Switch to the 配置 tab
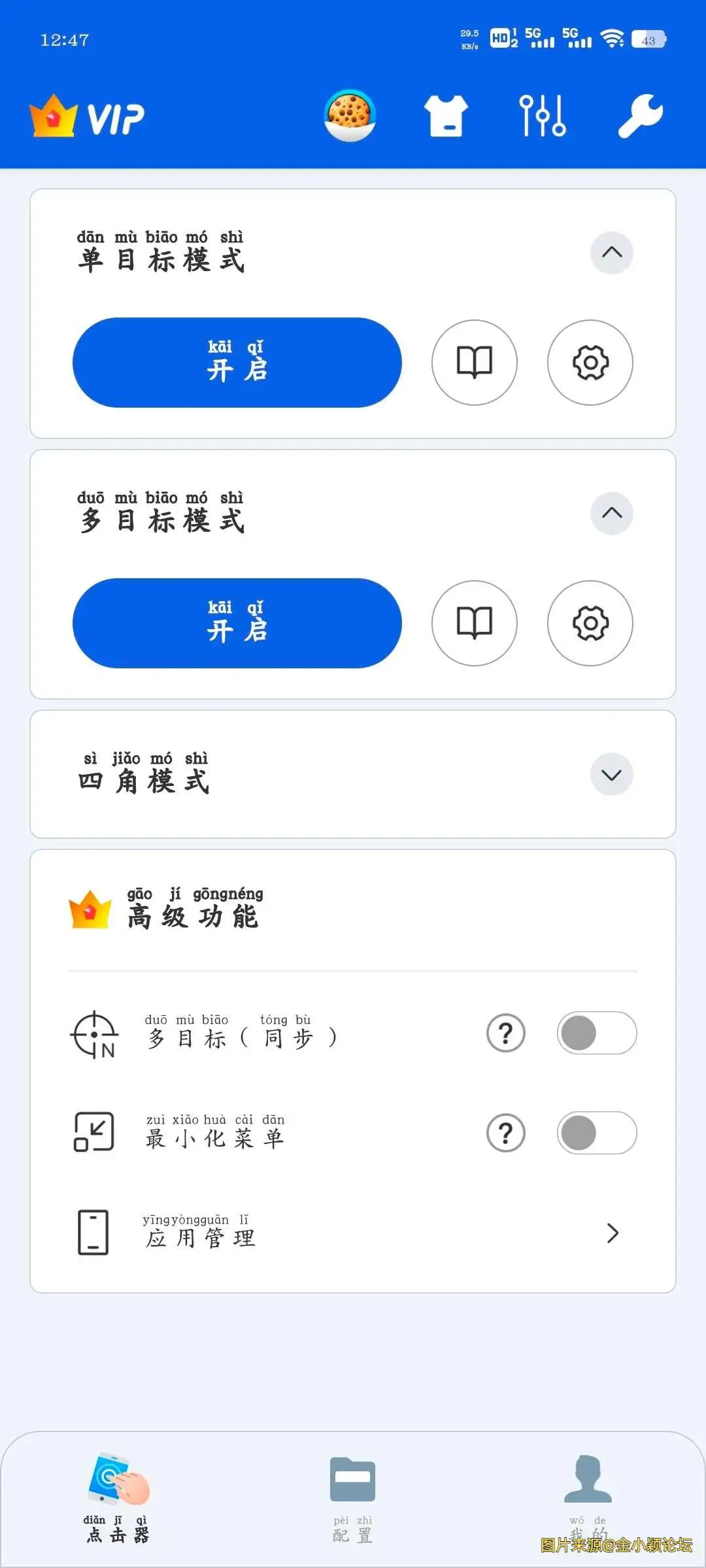 tap(351, 1496)
